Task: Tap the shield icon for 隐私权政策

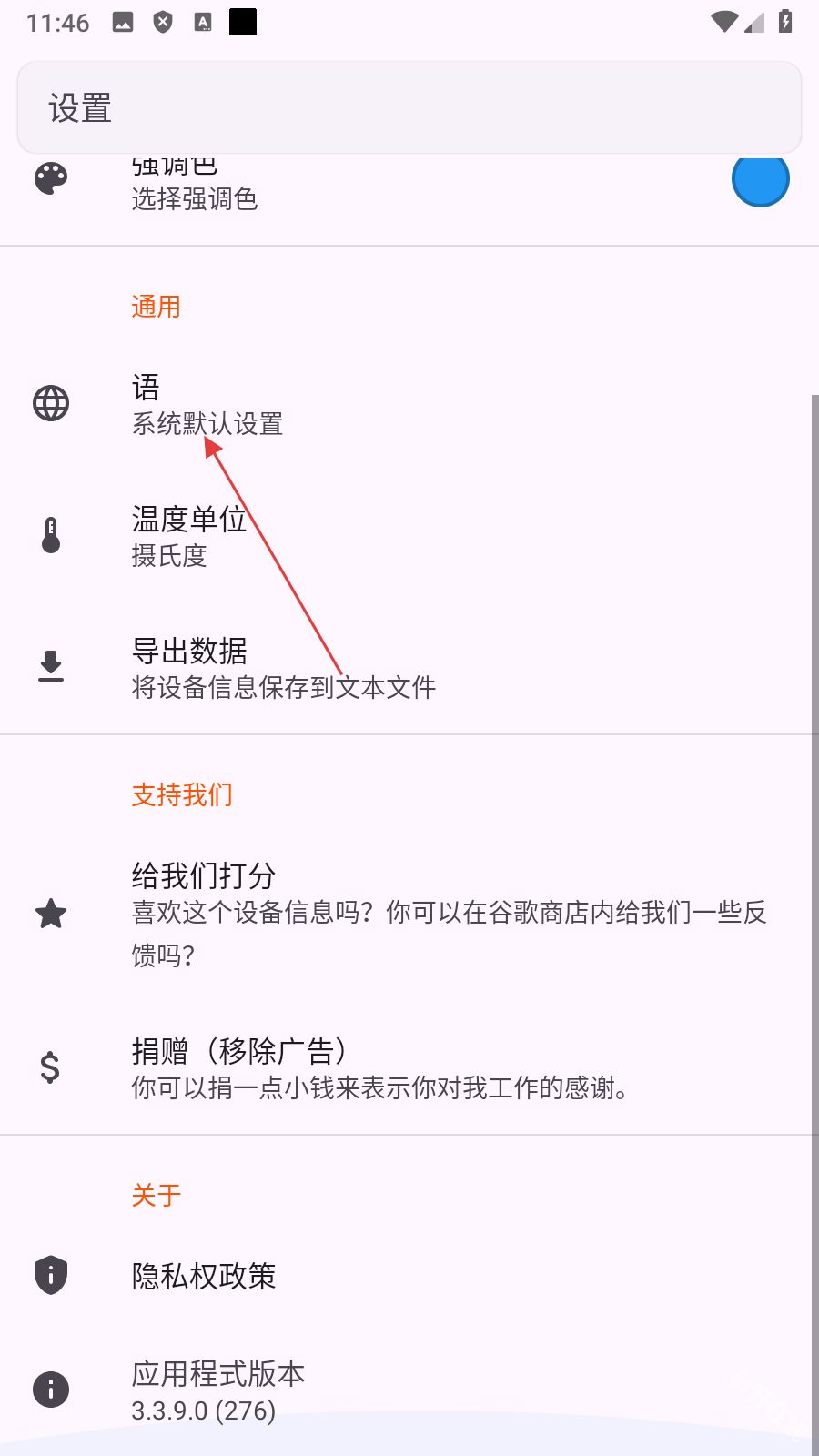Action: click(x=50, y=1276)
